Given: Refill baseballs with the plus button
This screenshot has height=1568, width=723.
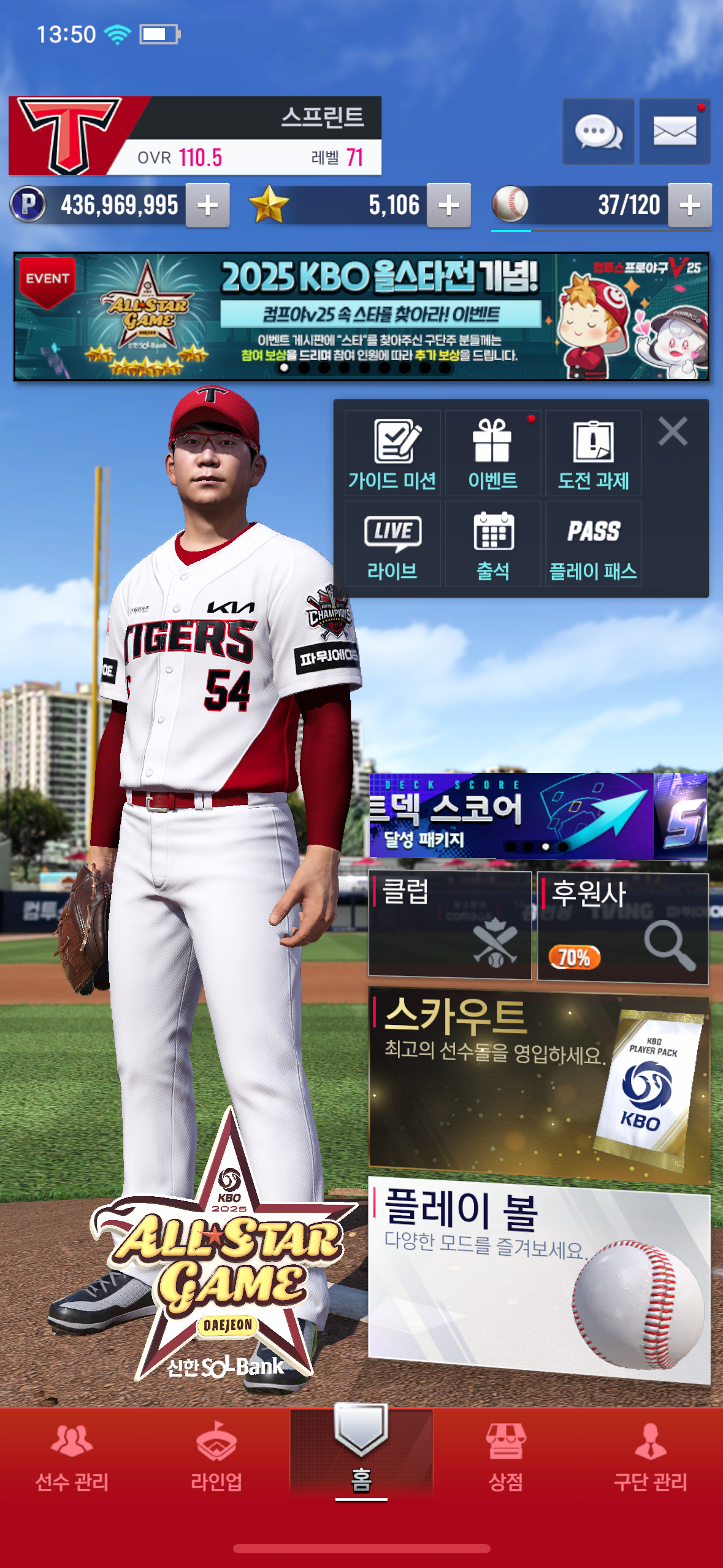Looking at the screenshot, I should coord(690,206).
